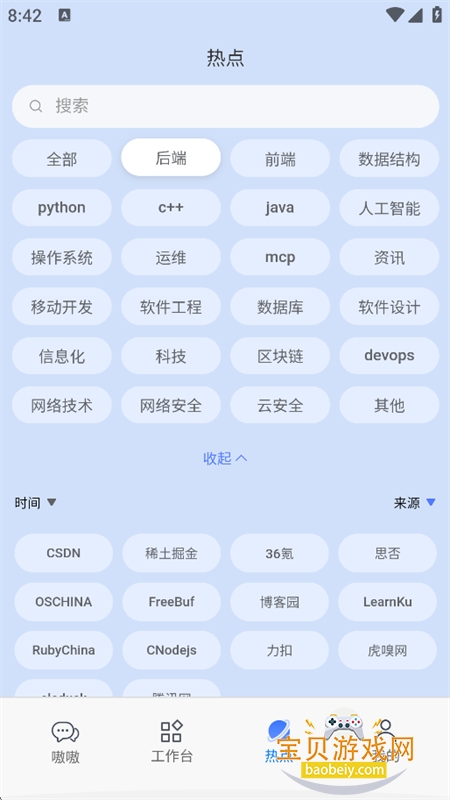Select the 力扣 source chip
The image size is (450, 800).
tap(280, 650)
